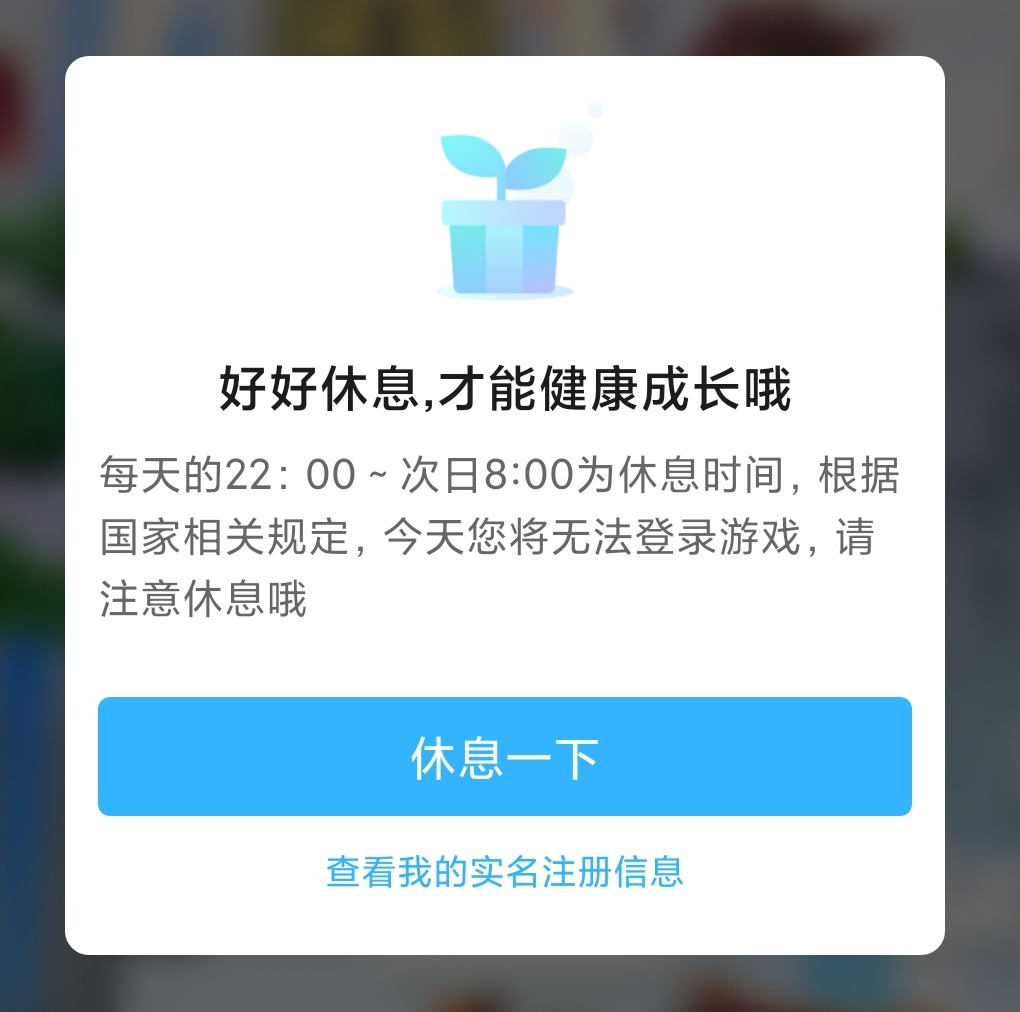Open 查看我的实名注册信息 link
The image size is (1020, 1012).
pos(504,872)
